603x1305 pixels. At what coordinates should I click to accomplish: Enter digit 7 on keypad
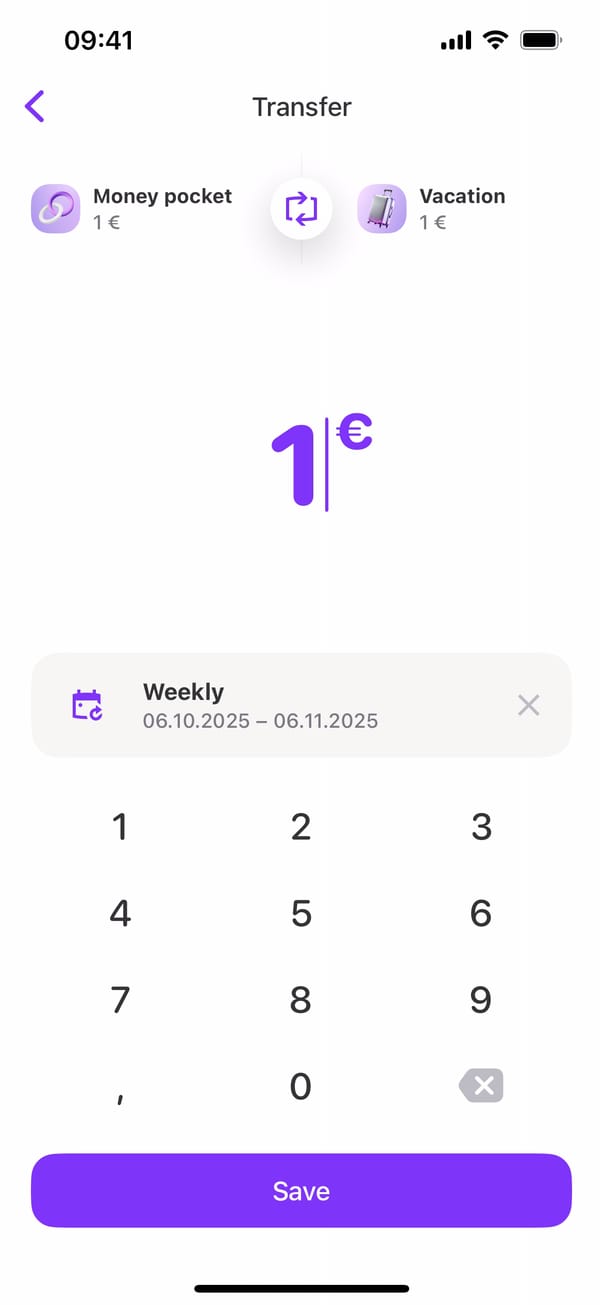tap(120, 999)
